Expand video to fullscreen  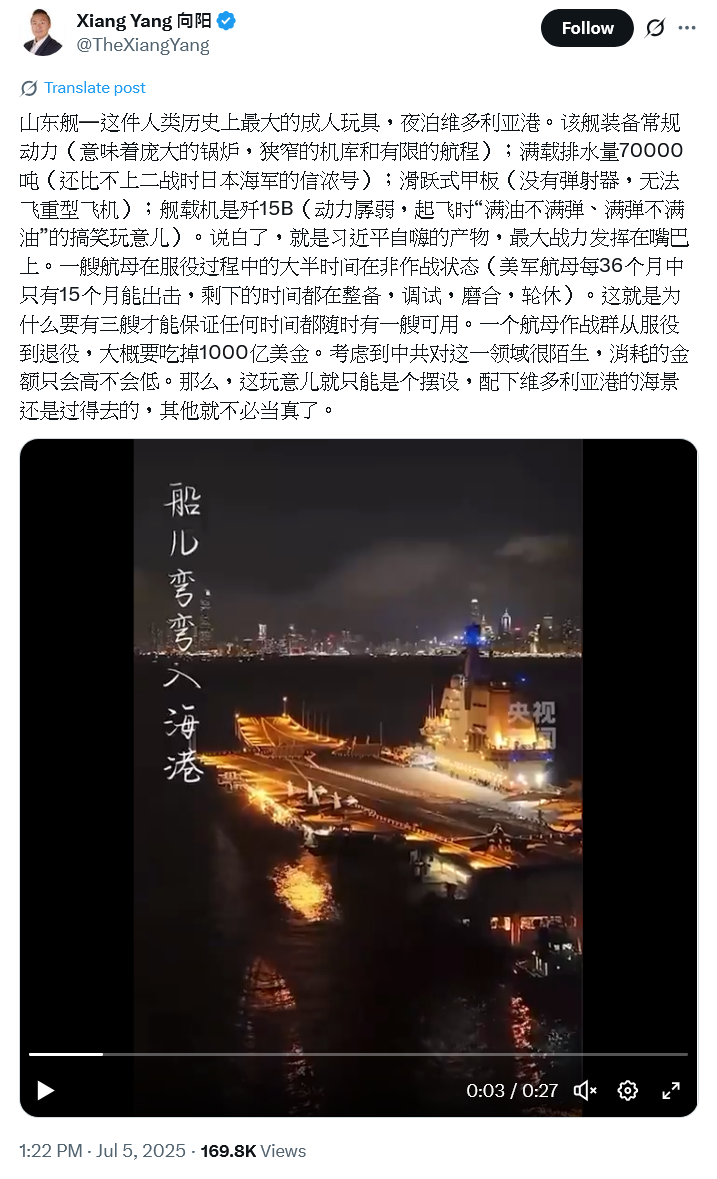tap(670, 1090)
